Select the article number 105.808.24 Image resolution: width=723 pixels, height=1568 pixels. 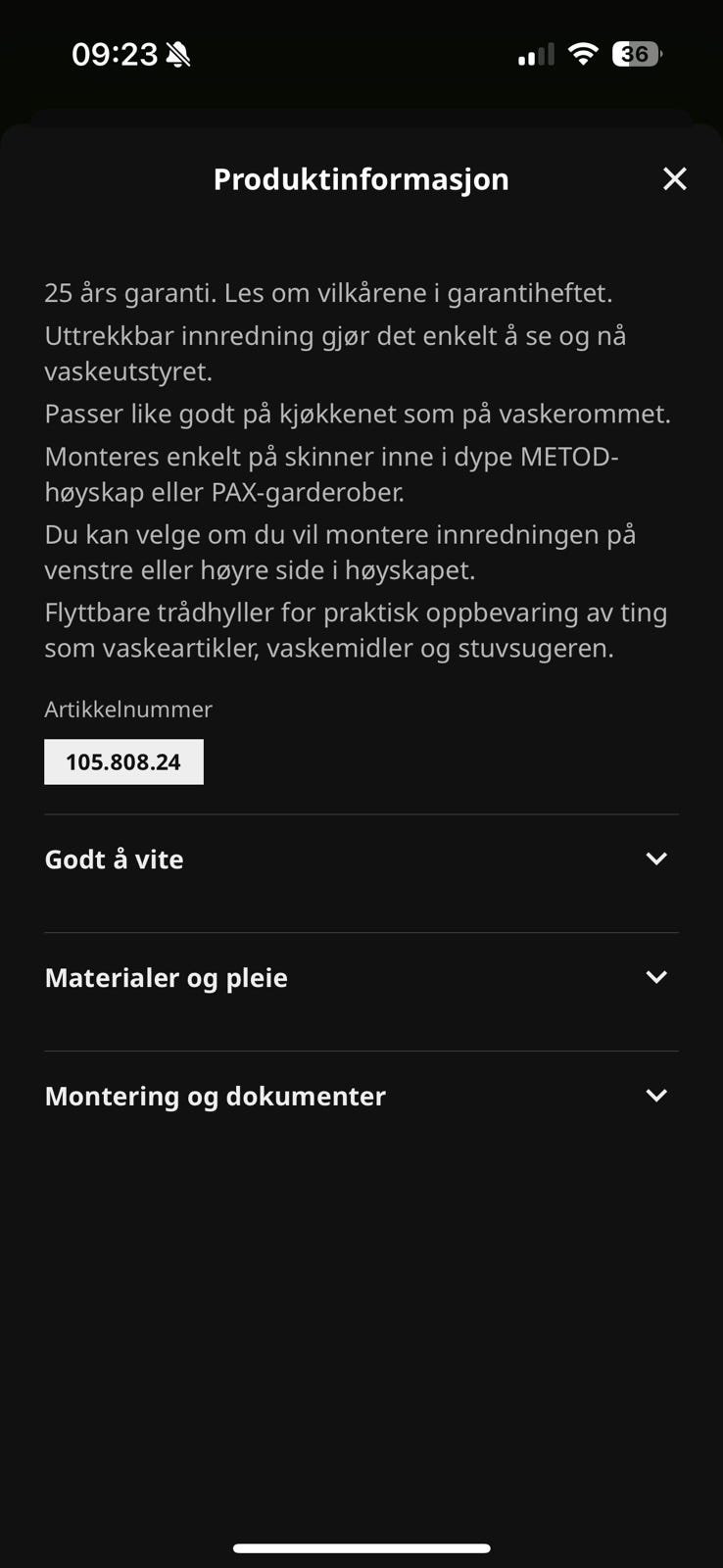pos(123,761)
